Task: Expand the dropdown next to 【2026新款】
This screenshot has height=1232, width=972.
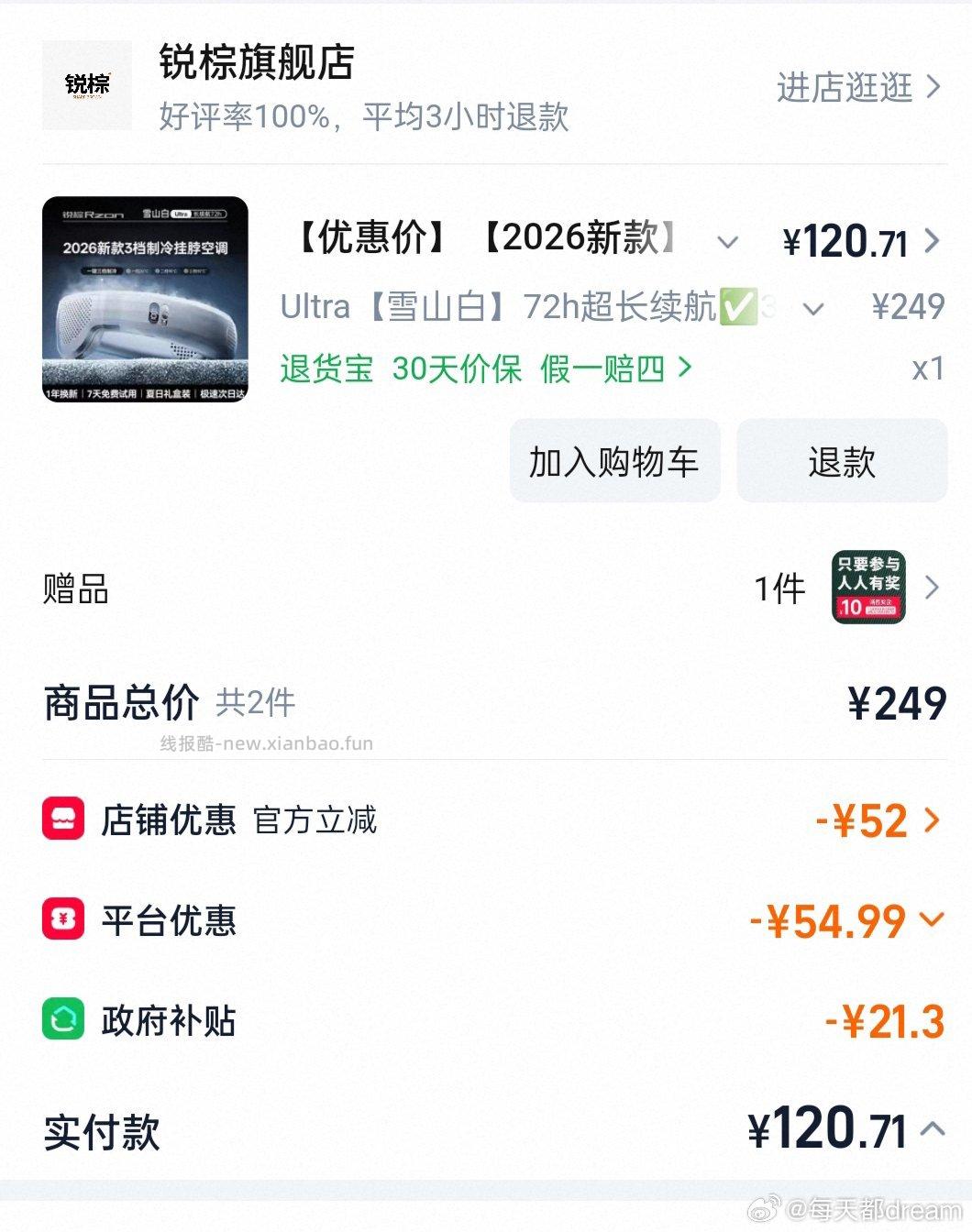Action: (x=728, y=243)
